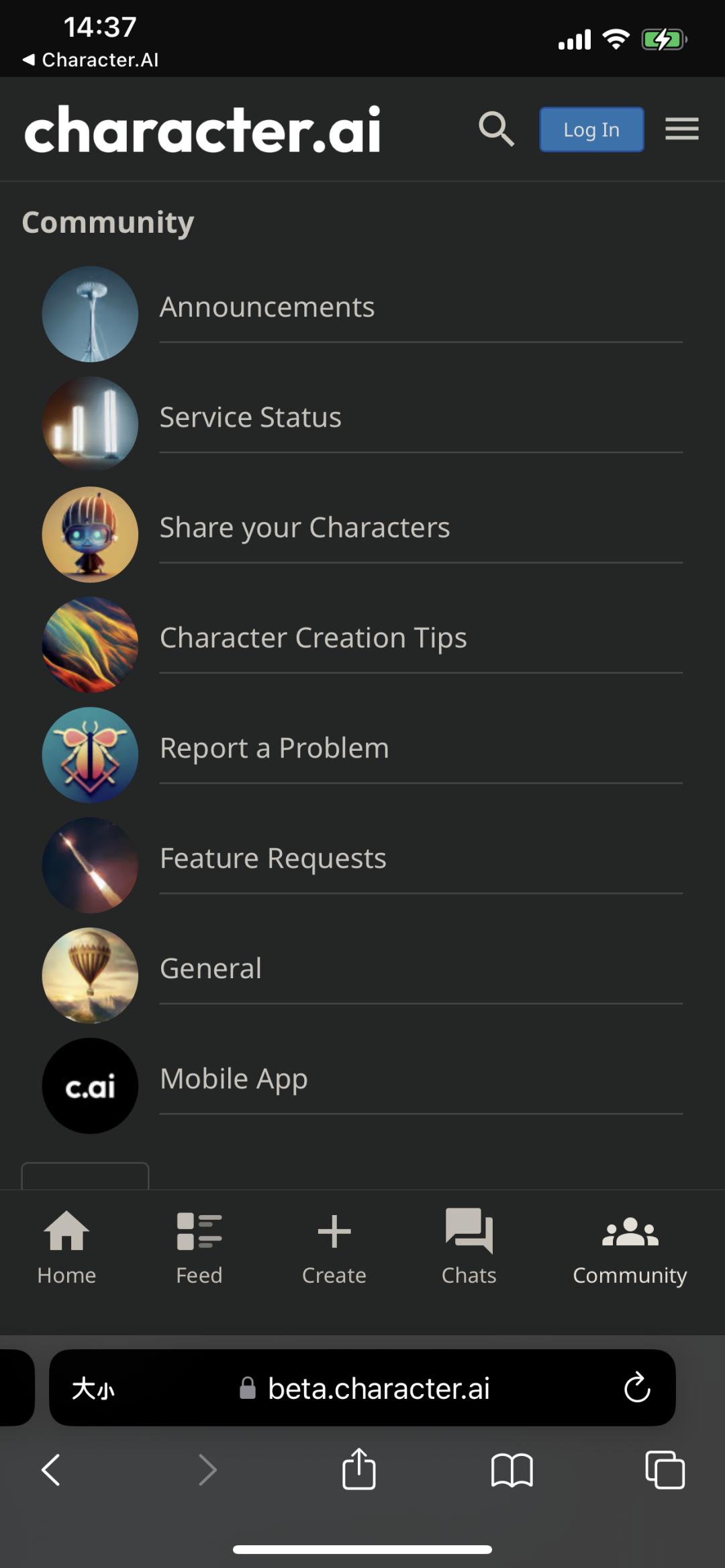Reload the page in the address bar
The height and width of the screenshot is (1568, 725).
(637, 1388)
